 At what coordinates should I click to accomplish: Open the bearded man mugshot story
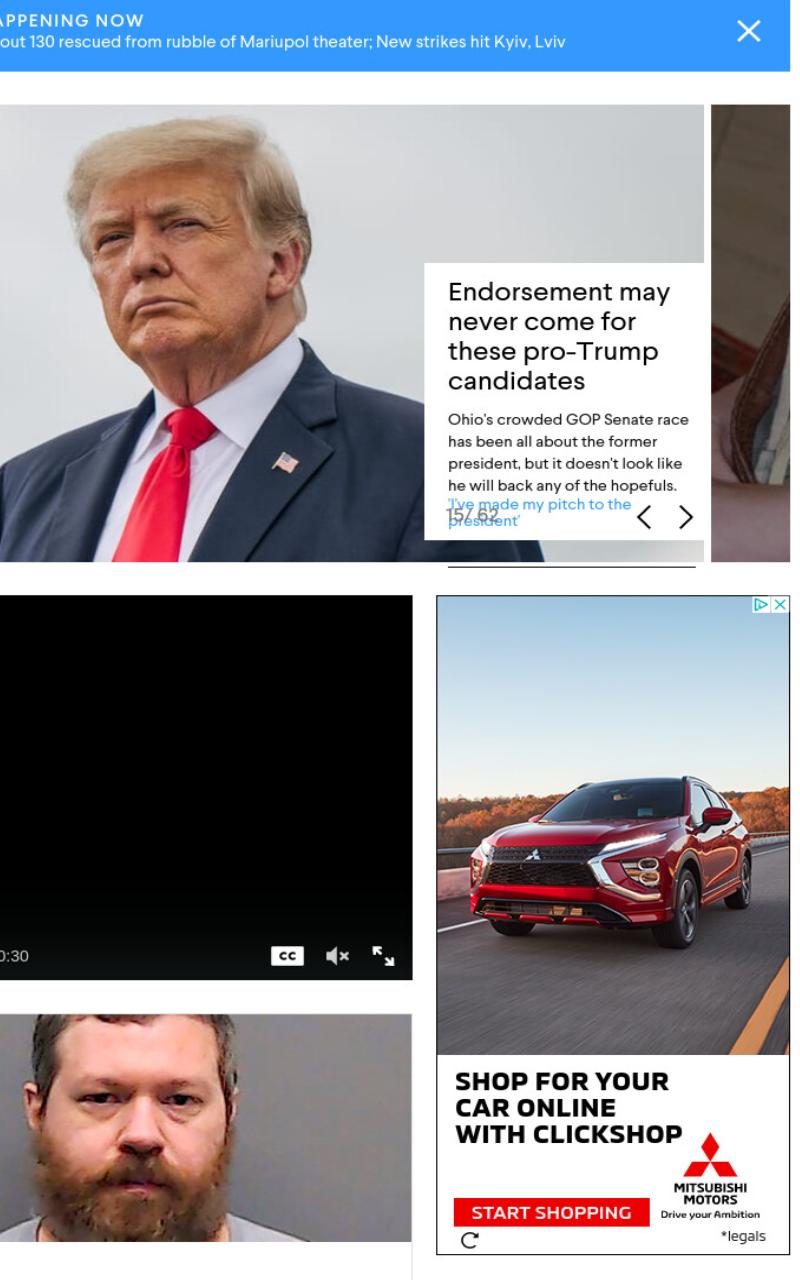click(x=205, y=1128)
